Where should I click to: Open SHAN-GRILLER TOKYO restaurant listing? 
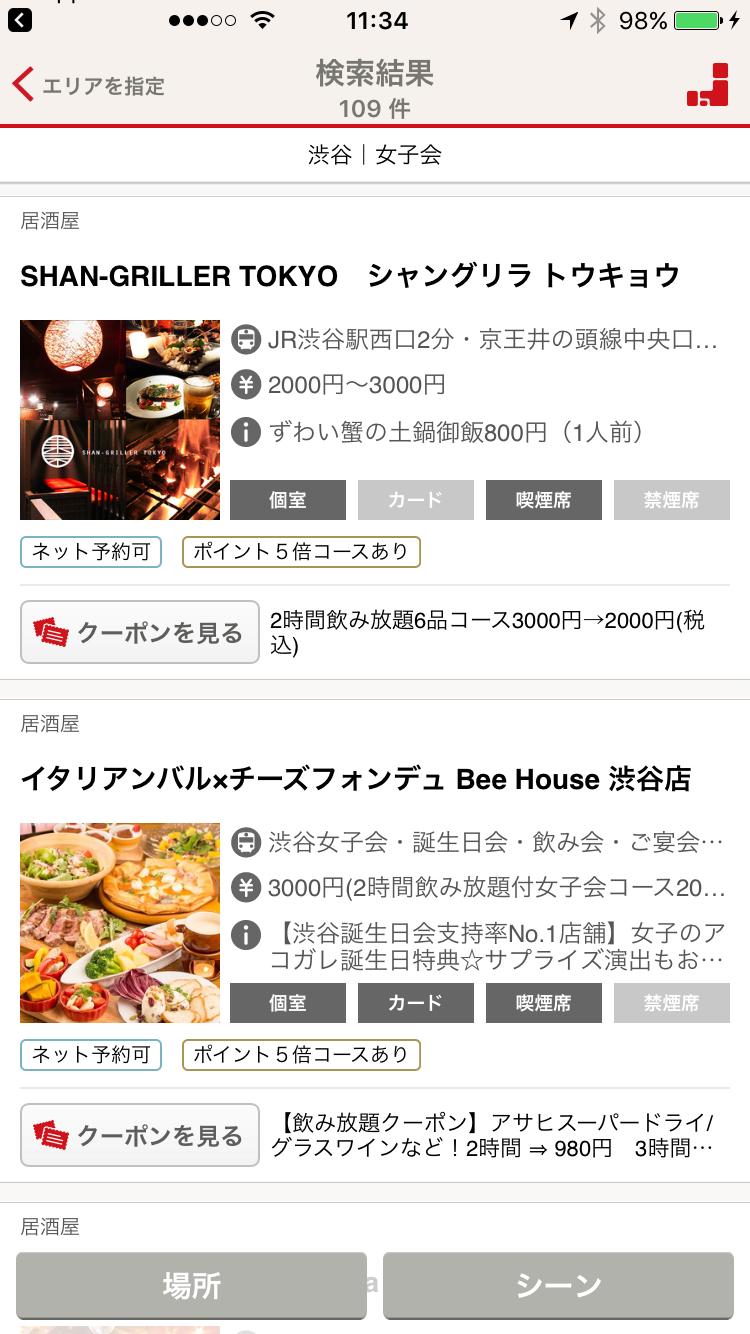tap(350, 276)
